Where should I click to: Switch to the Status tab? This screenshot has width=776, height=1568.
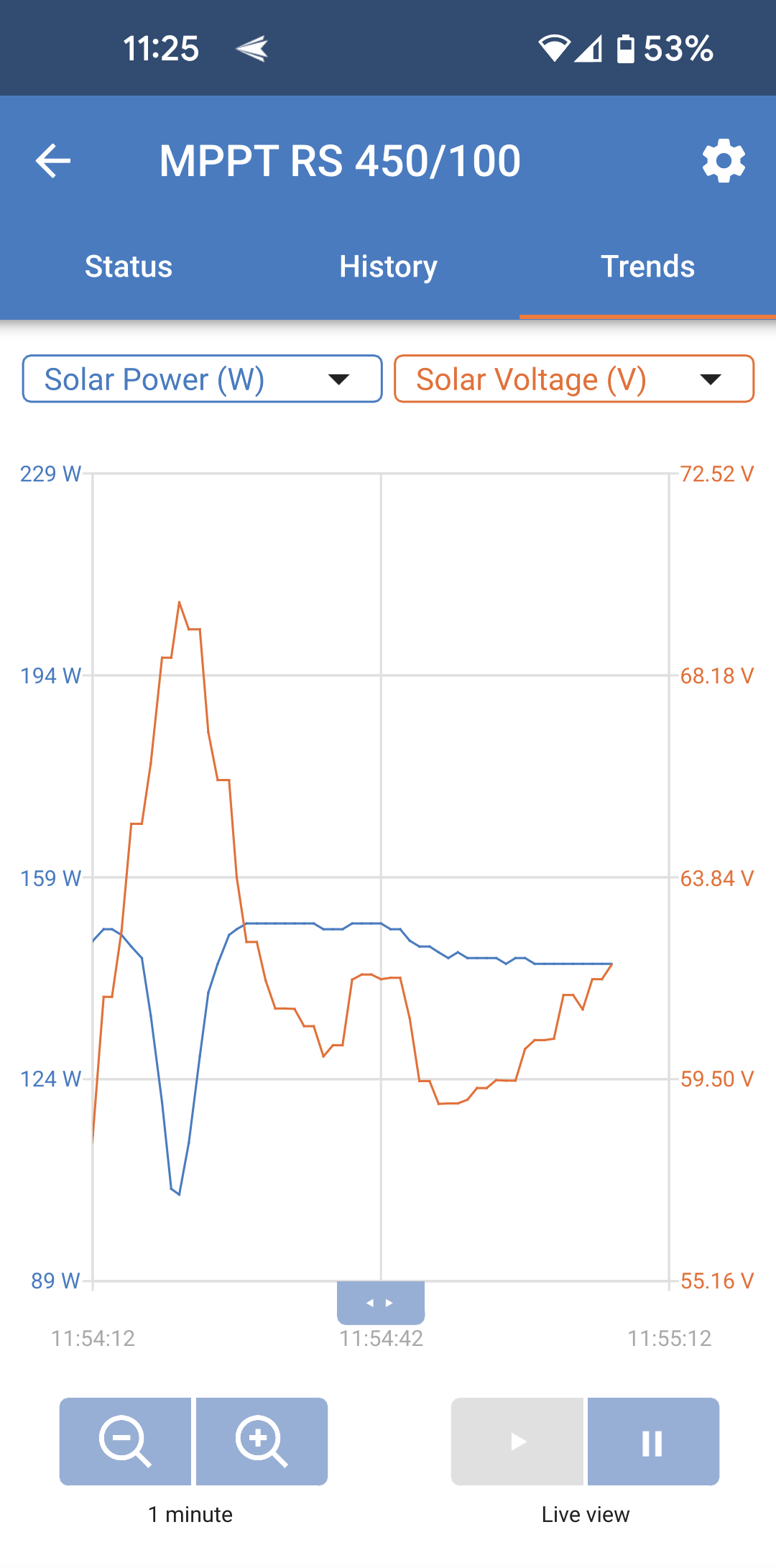pos(129,267)
